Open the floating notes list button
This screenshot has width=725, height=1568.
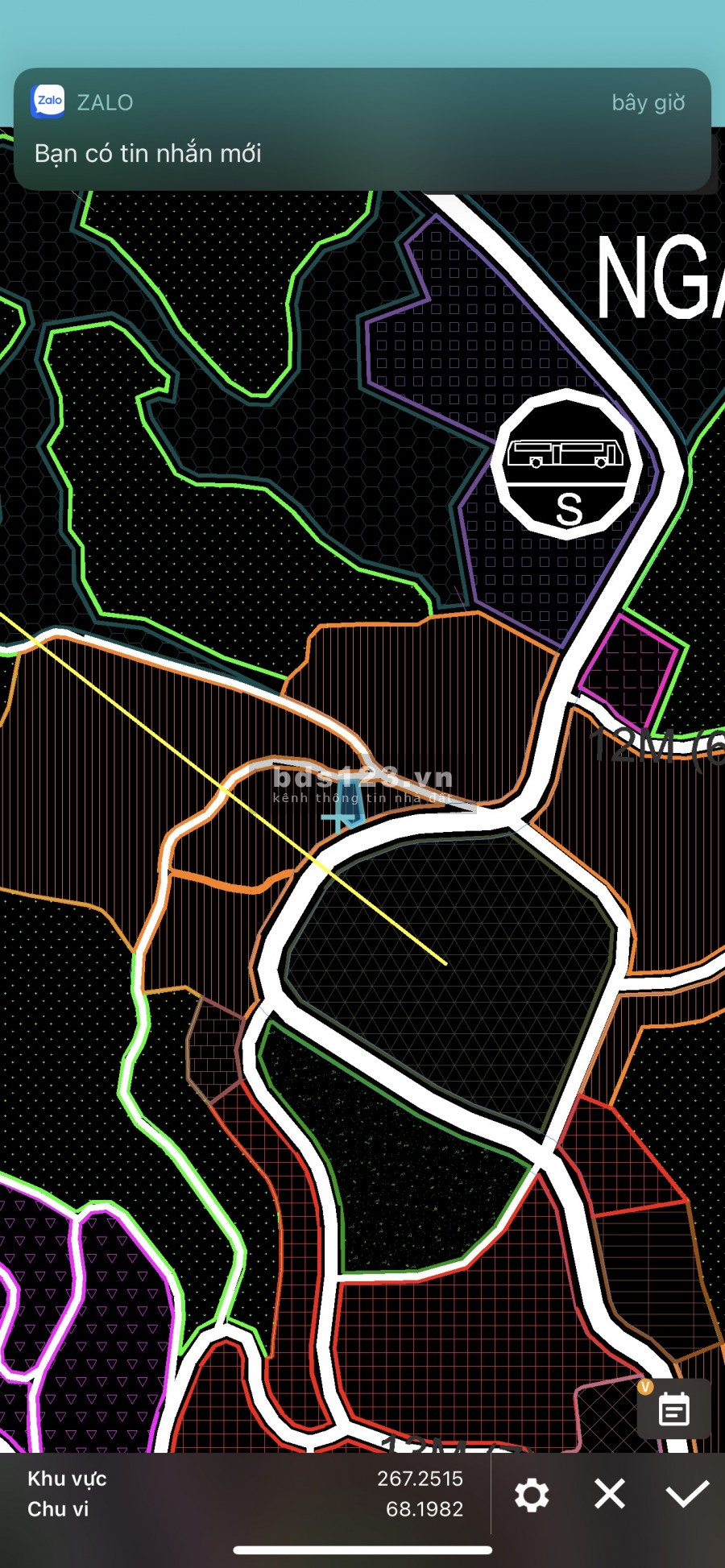(x=673, y=1409)
